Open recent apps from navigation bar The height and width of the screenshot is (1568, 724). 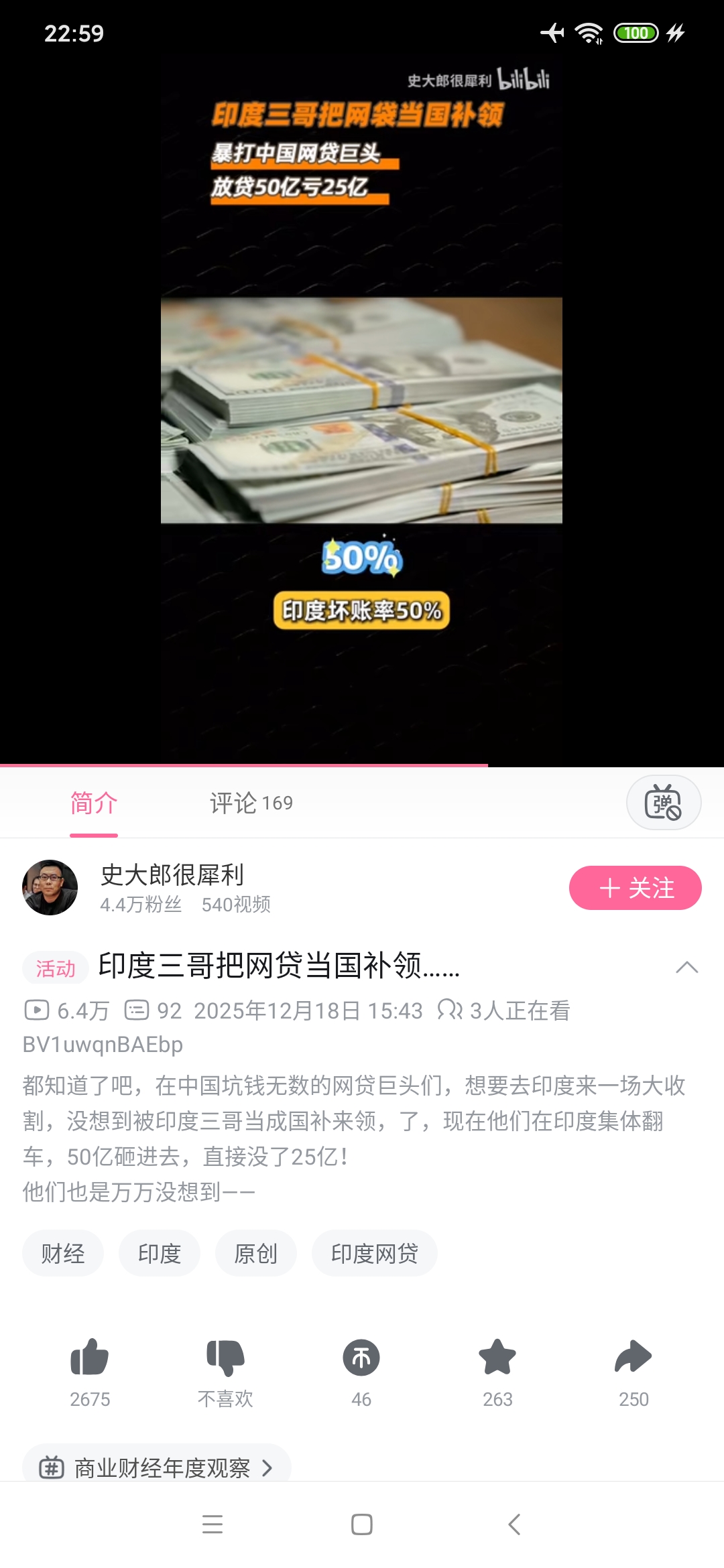[x=212, y=1524]
